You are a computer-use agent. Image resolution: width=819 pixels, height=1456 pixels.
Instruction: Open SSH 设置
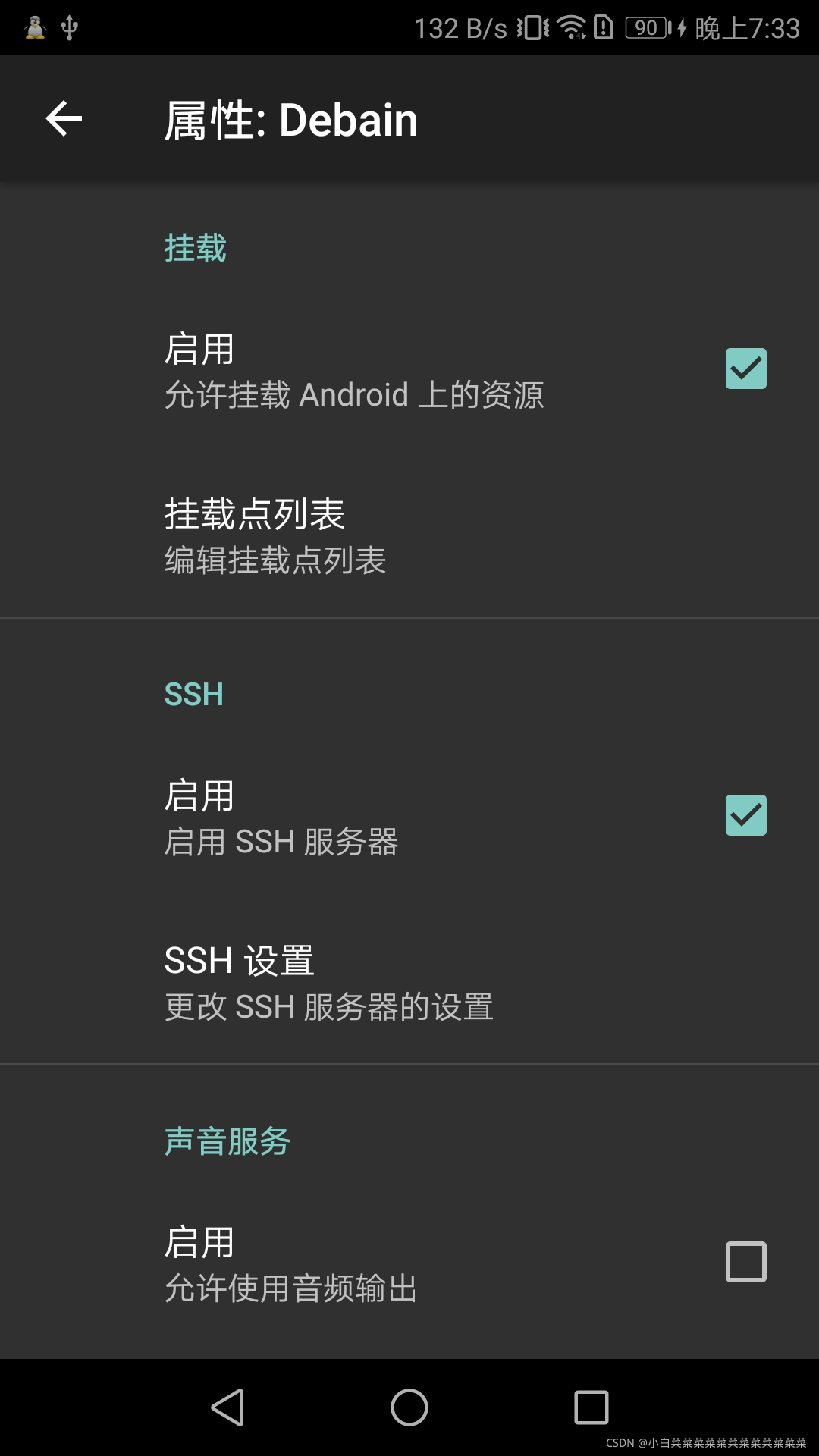click(x=409, y=982)
